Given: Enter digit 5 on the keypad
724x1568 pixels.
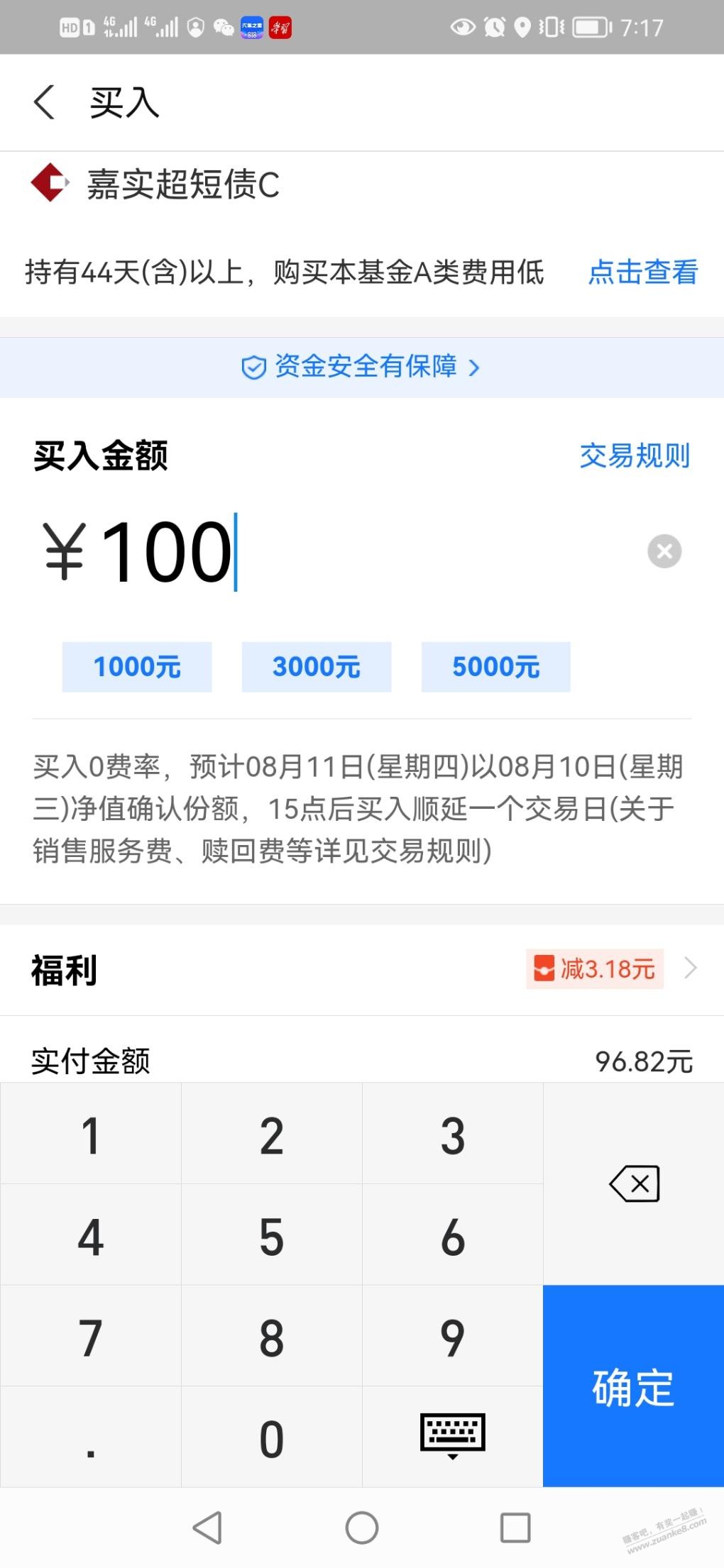Looking at the screenshot, I should click(x=272, y=1235).
